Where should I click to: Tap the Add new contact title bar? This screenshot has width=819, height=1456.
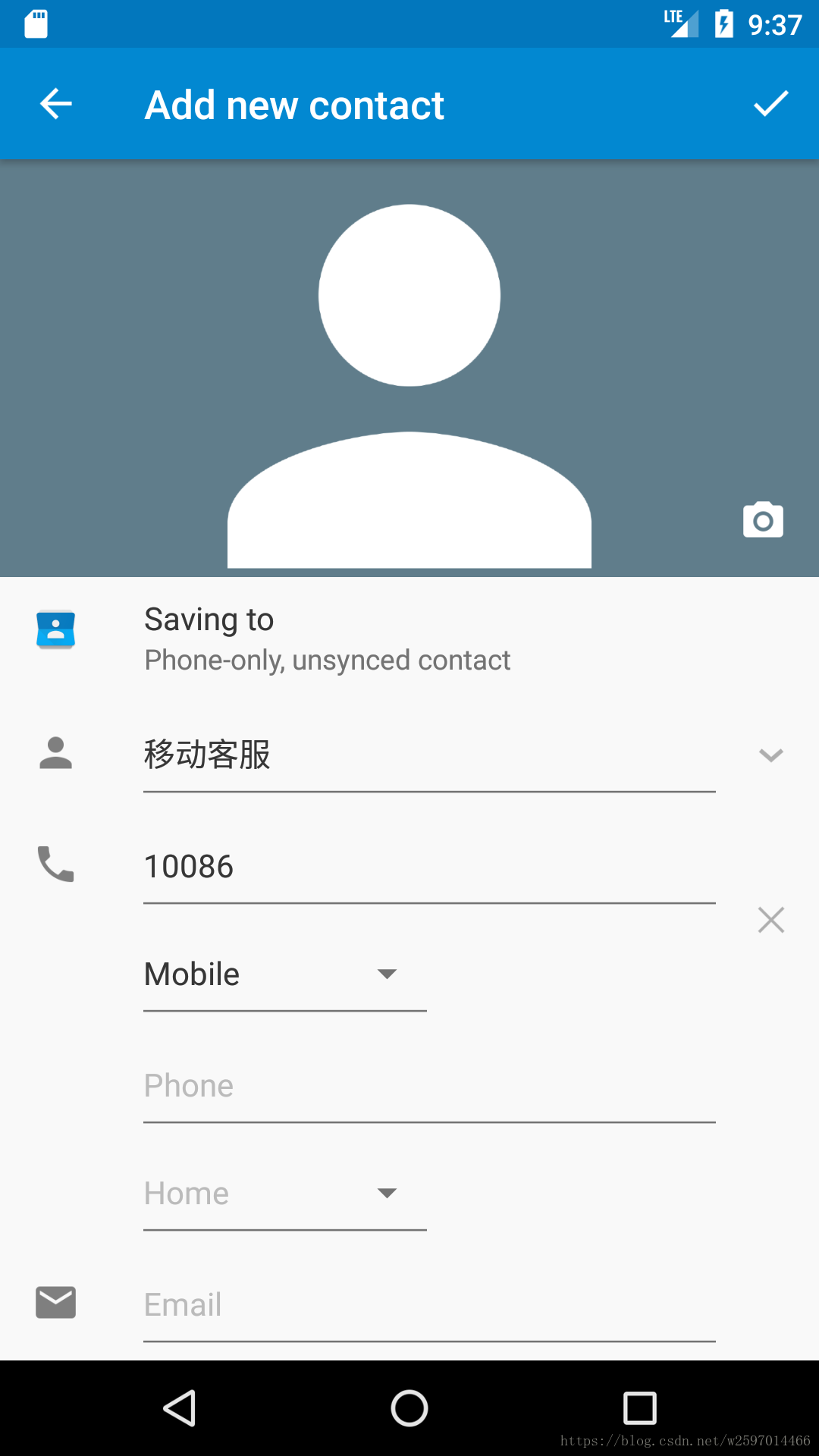[x=294, y=104]
